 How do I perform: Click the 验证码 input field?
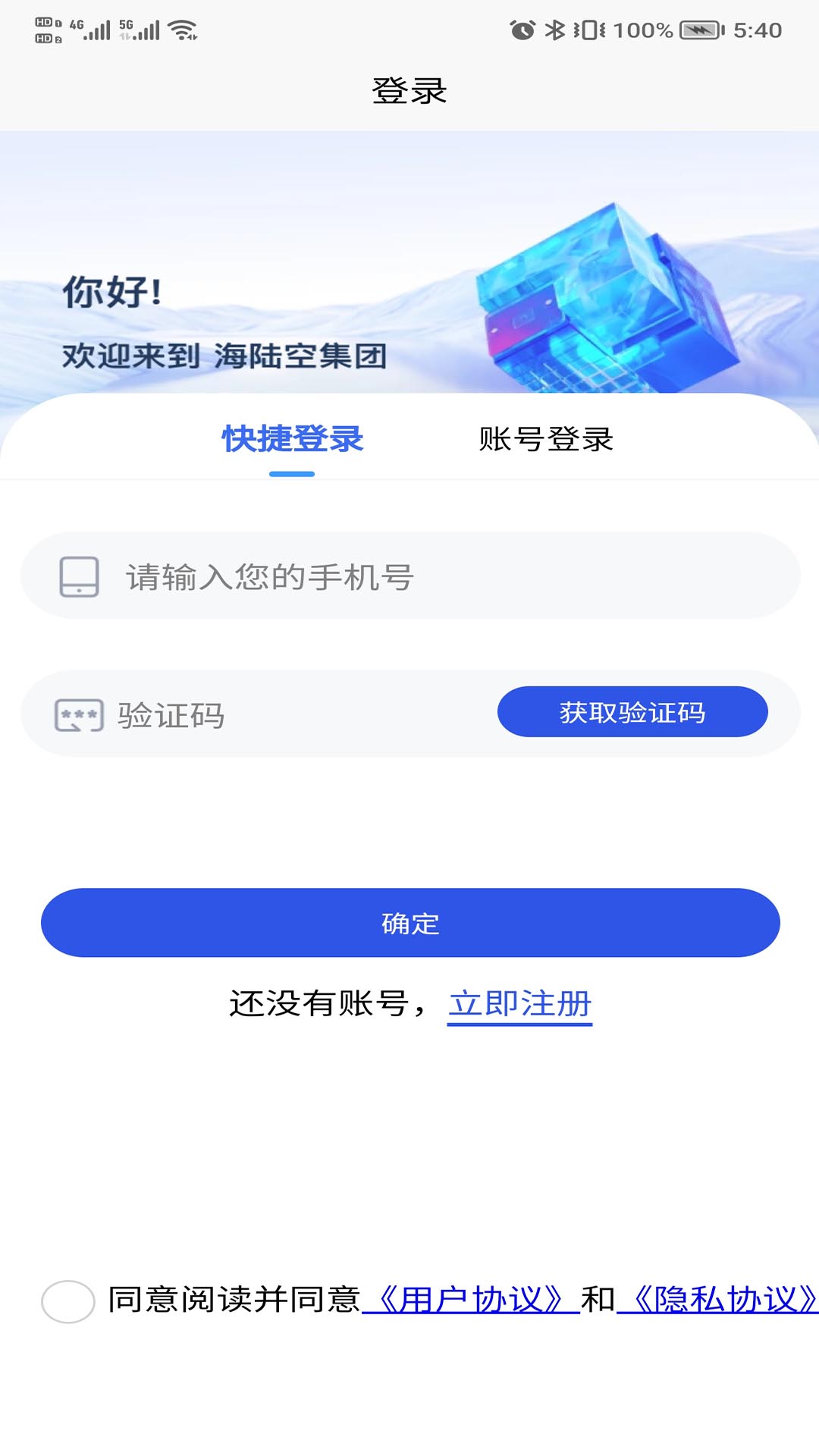[265, 713]
